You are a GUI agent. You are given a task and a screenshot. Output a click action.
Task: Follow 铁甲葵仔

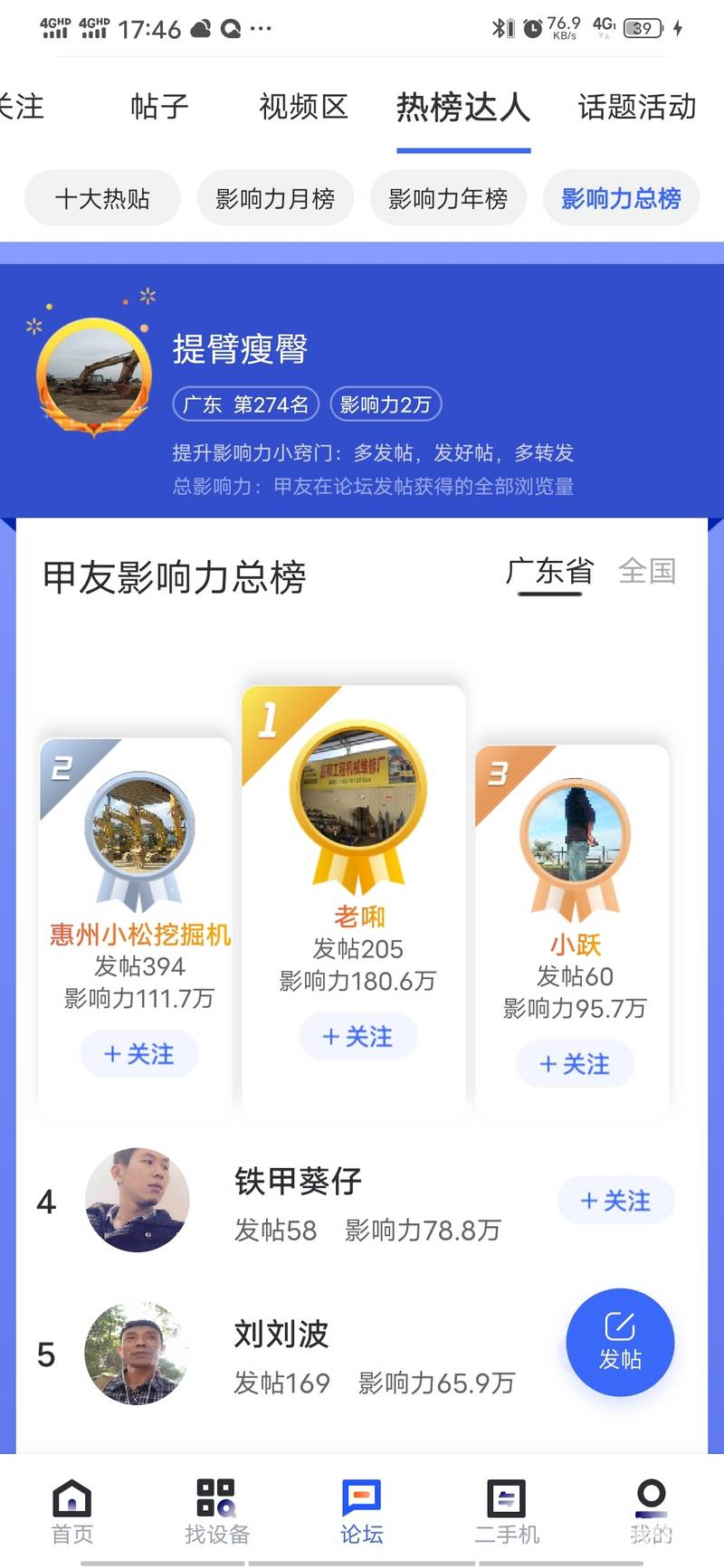tap(615, 1201)
